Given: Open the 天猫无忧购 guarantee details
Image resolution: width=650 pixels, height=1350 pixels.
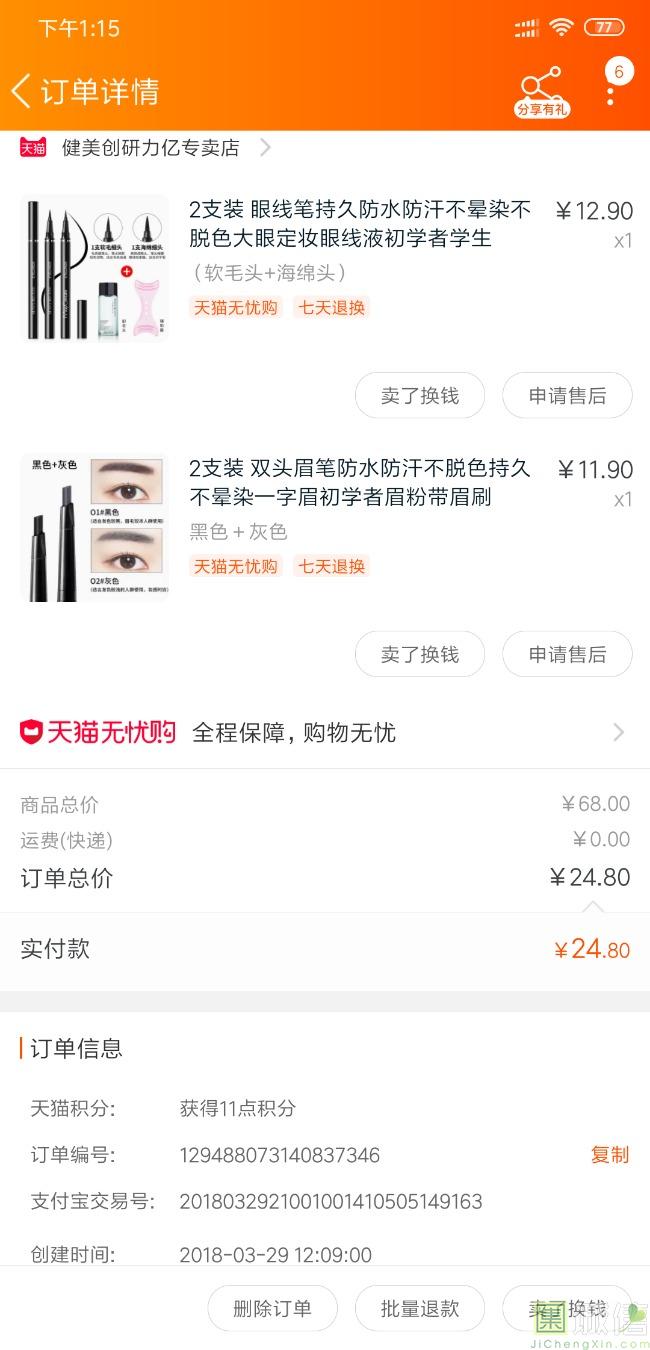Looking at the screenshot, I should click(x=324, y=733).
